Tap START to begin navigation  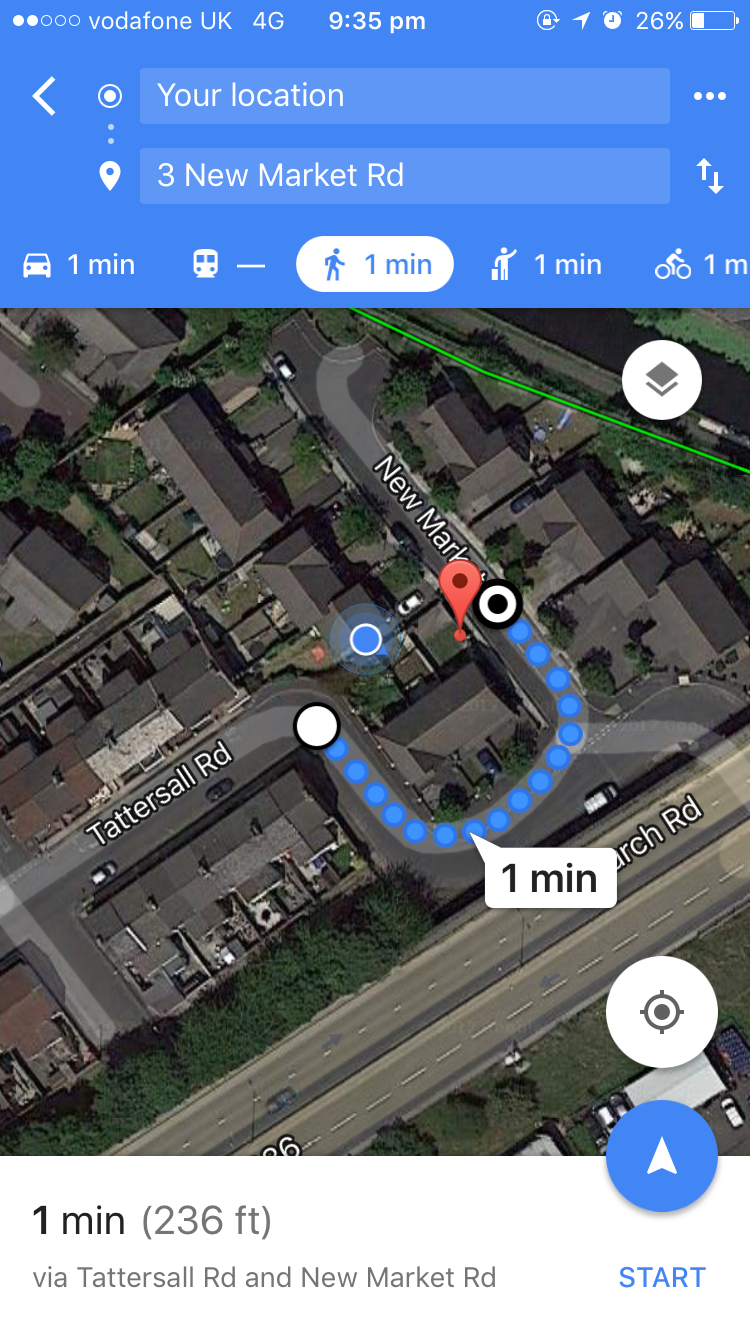tap(662, 1277)
